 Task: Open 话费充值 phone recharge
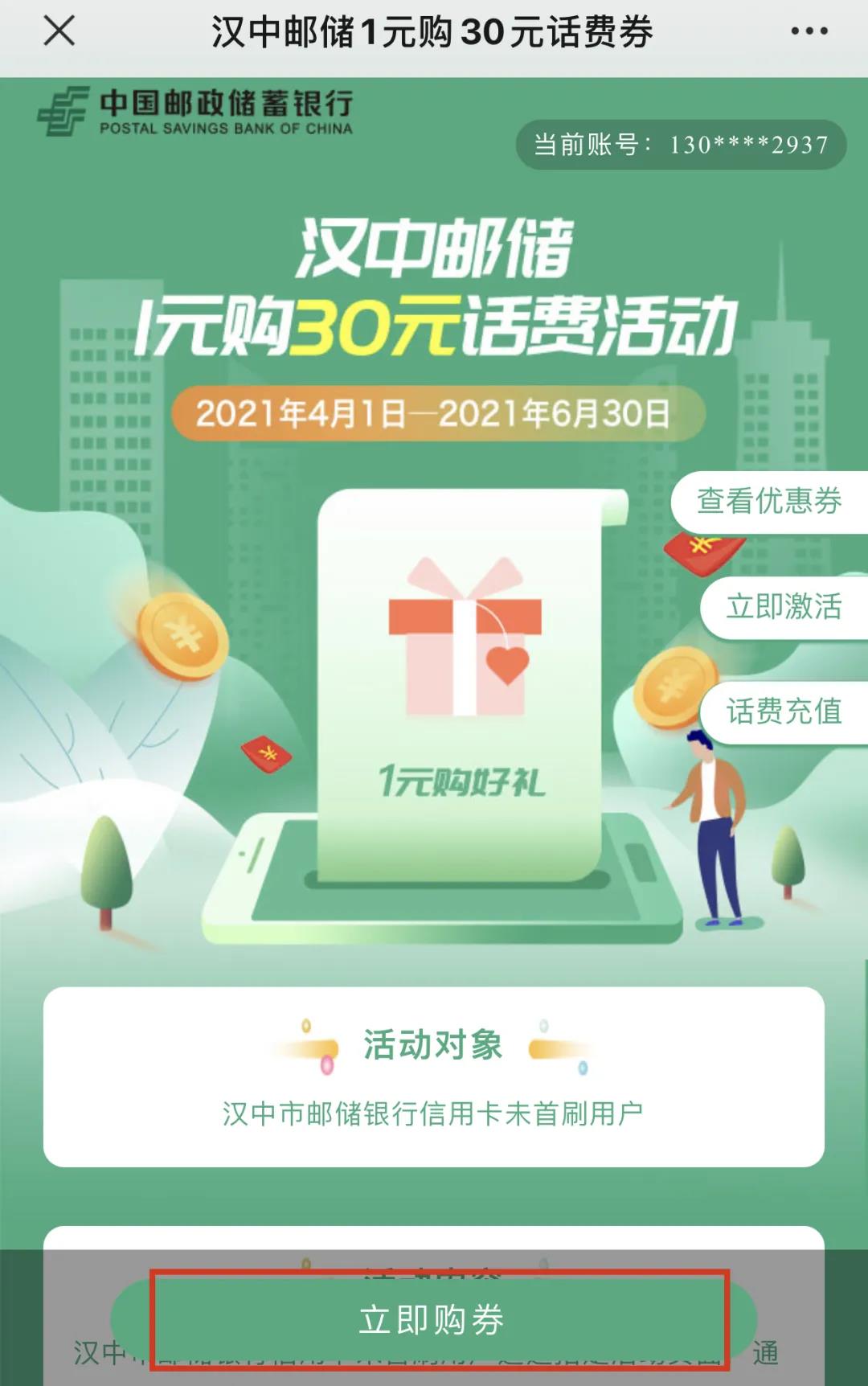click(x=784, y=711)
